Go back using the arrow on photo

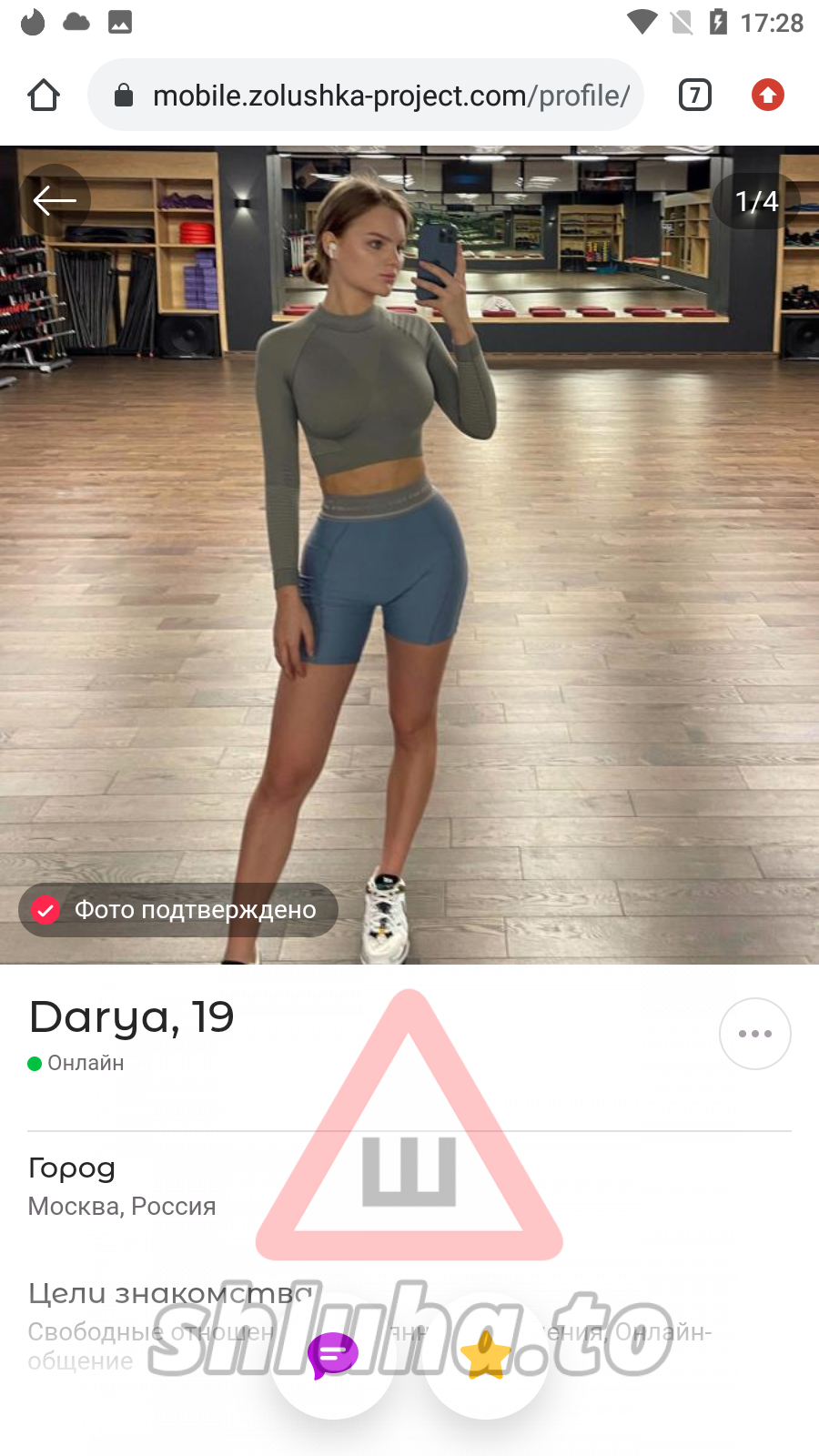(x=55, y=200)
